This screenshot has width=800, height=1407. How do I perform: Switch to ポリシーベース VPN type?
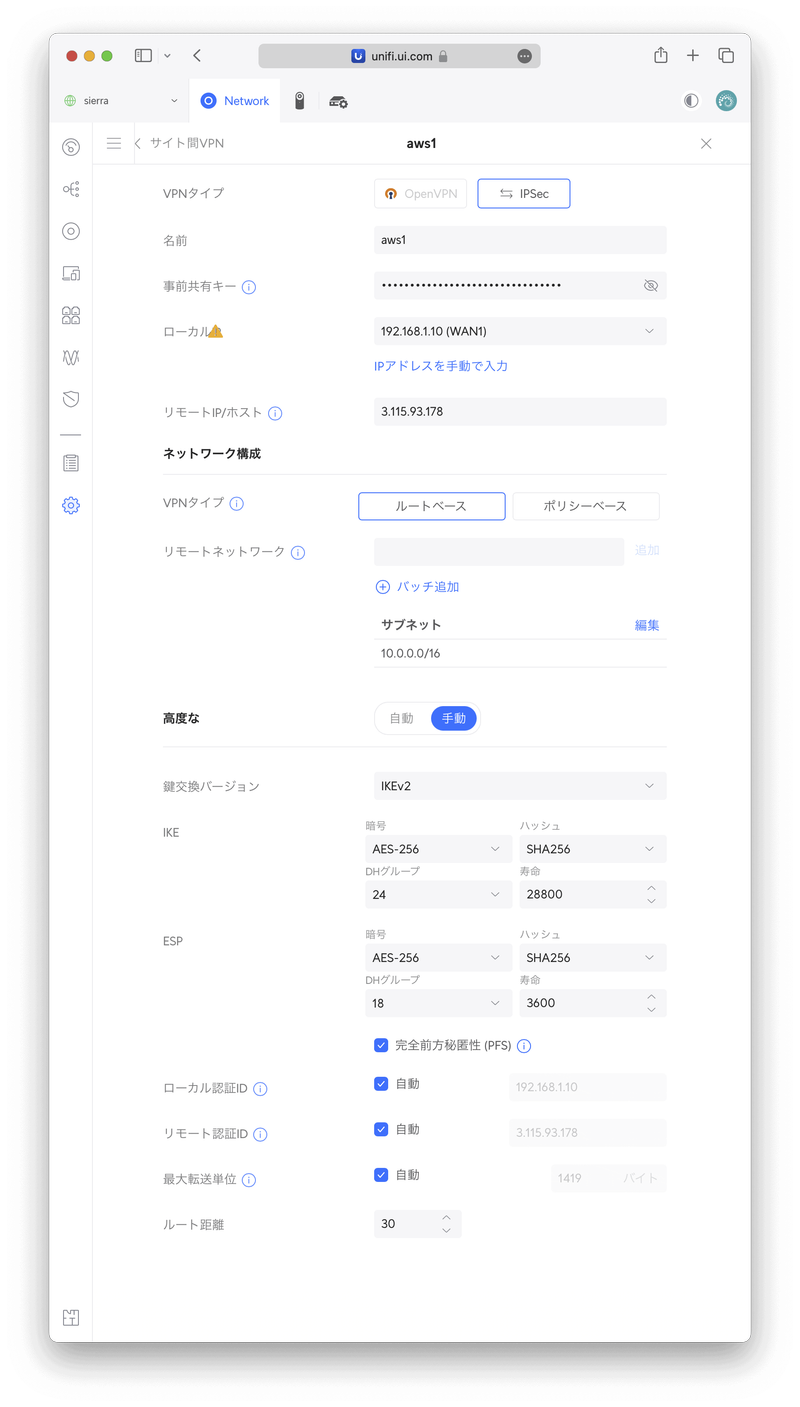pyautogui.click(x=586, y=506)
